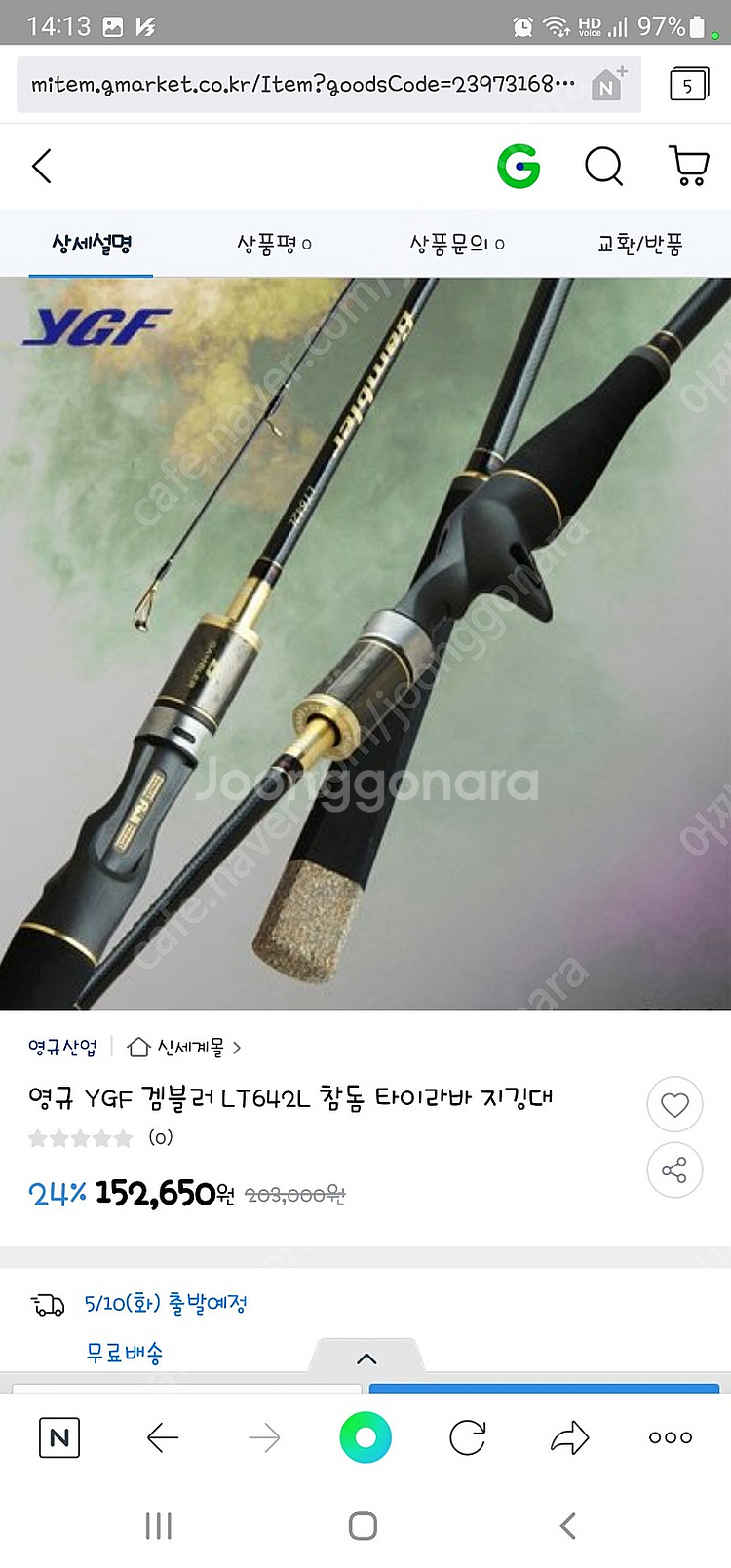731x1568 pixels.
Task: Open the Naver shortcut in the bottom toolbar
Action: click(58, 1436)
